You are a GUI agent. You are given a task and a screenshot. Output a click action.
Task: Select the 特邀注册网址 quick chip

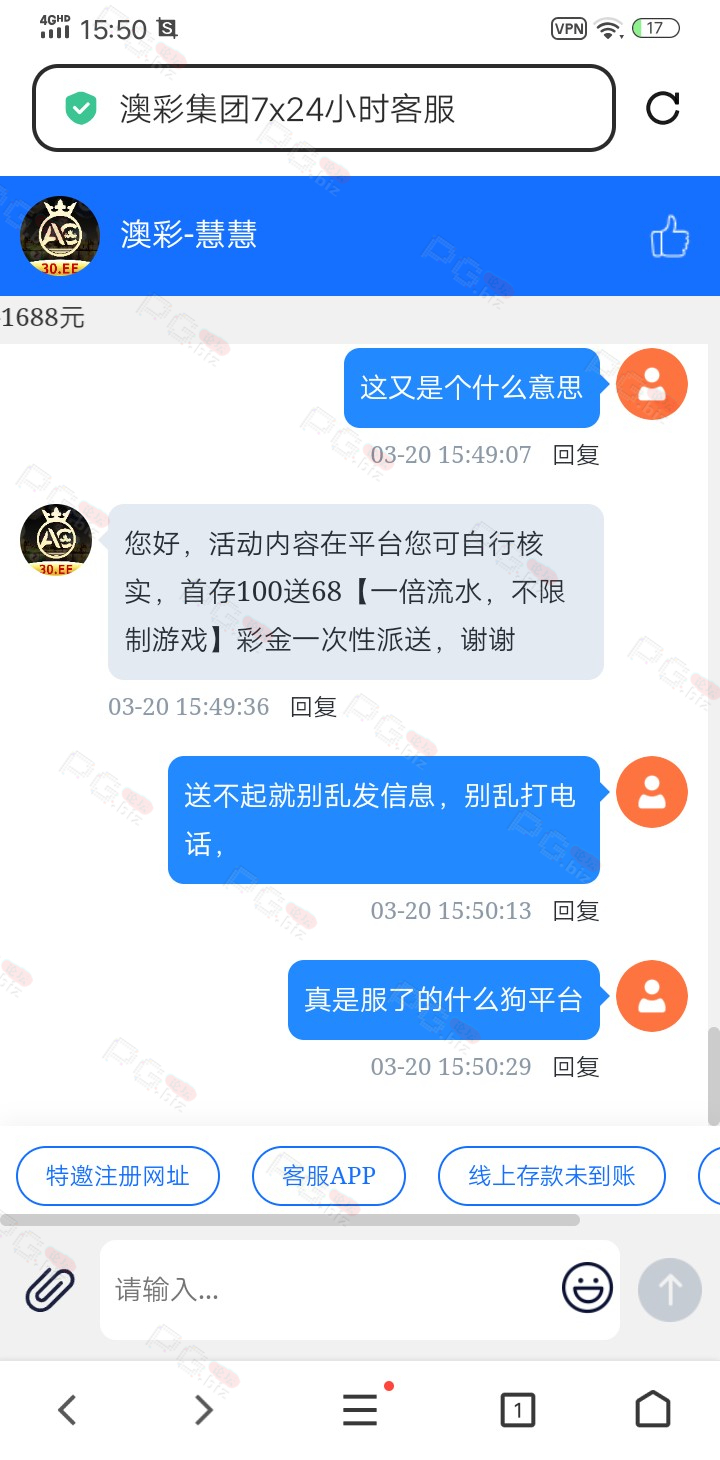[x=118, y=1176]
